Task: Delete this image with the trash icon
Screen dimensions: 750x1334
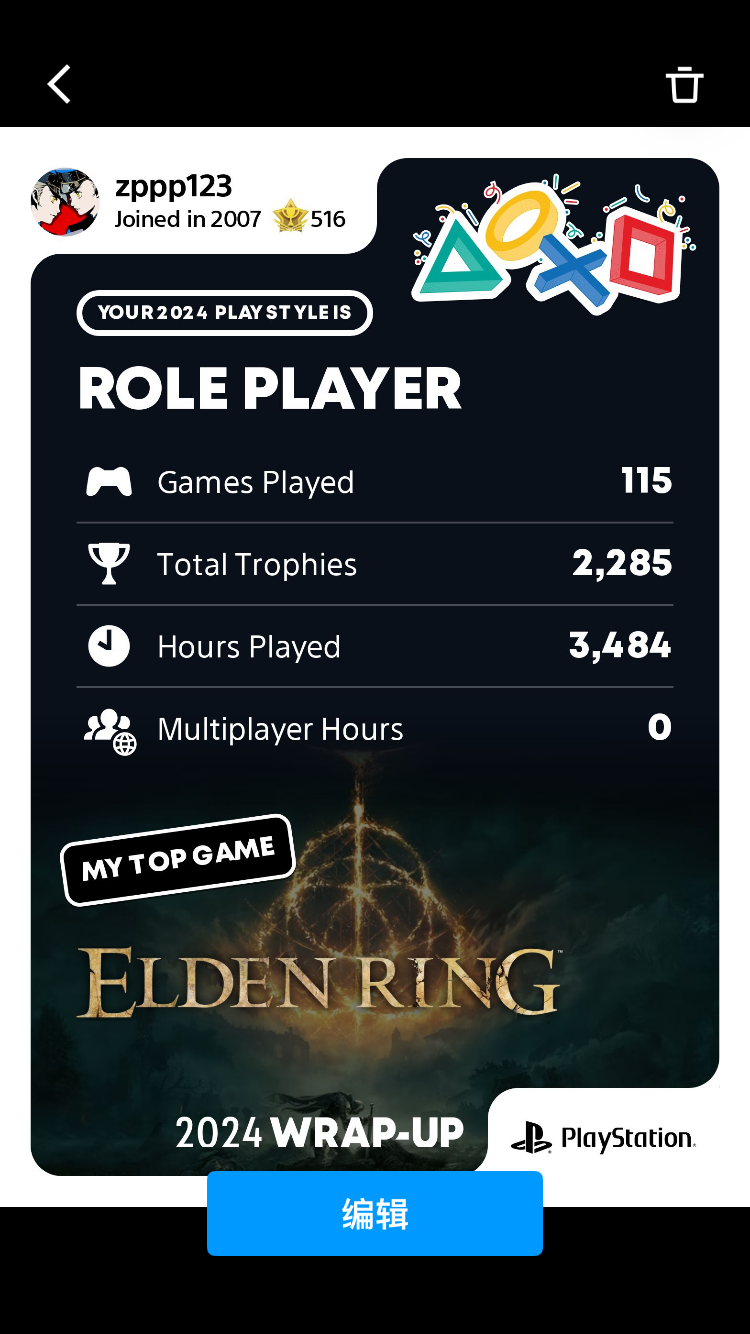Action: 685,85
